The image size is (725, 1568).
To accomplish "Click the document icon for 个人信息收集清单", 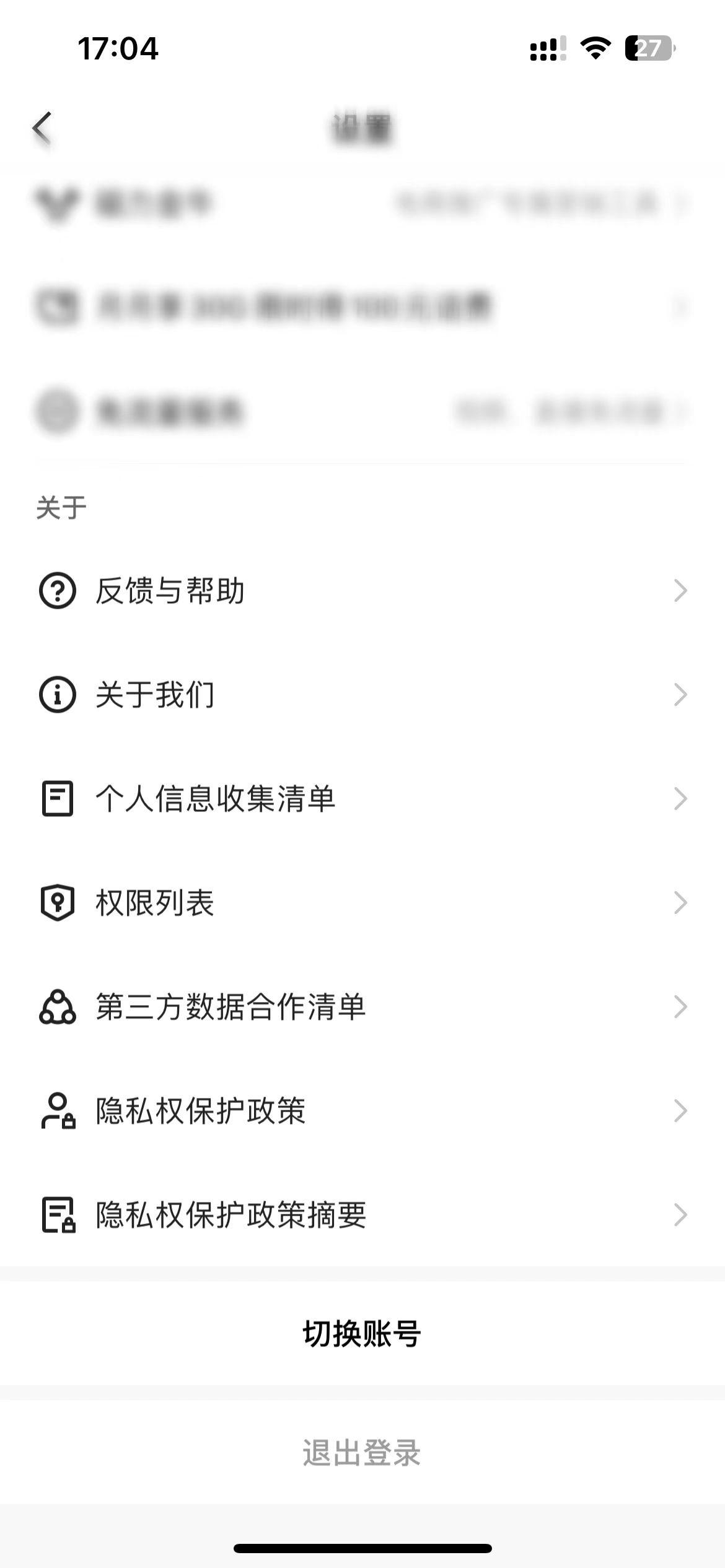I will (58, 799).
